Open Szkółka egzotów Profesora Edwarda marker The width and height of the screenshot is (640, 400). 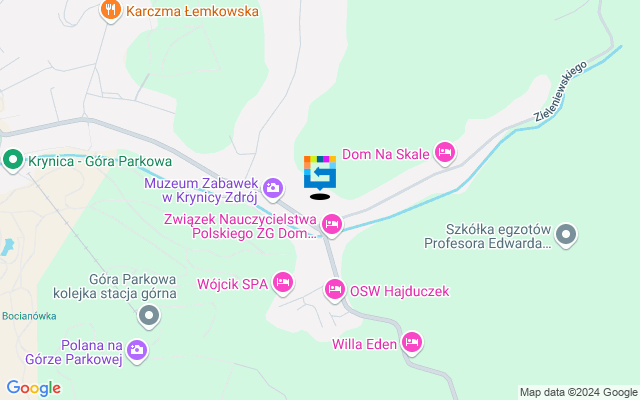coord(567,235)
